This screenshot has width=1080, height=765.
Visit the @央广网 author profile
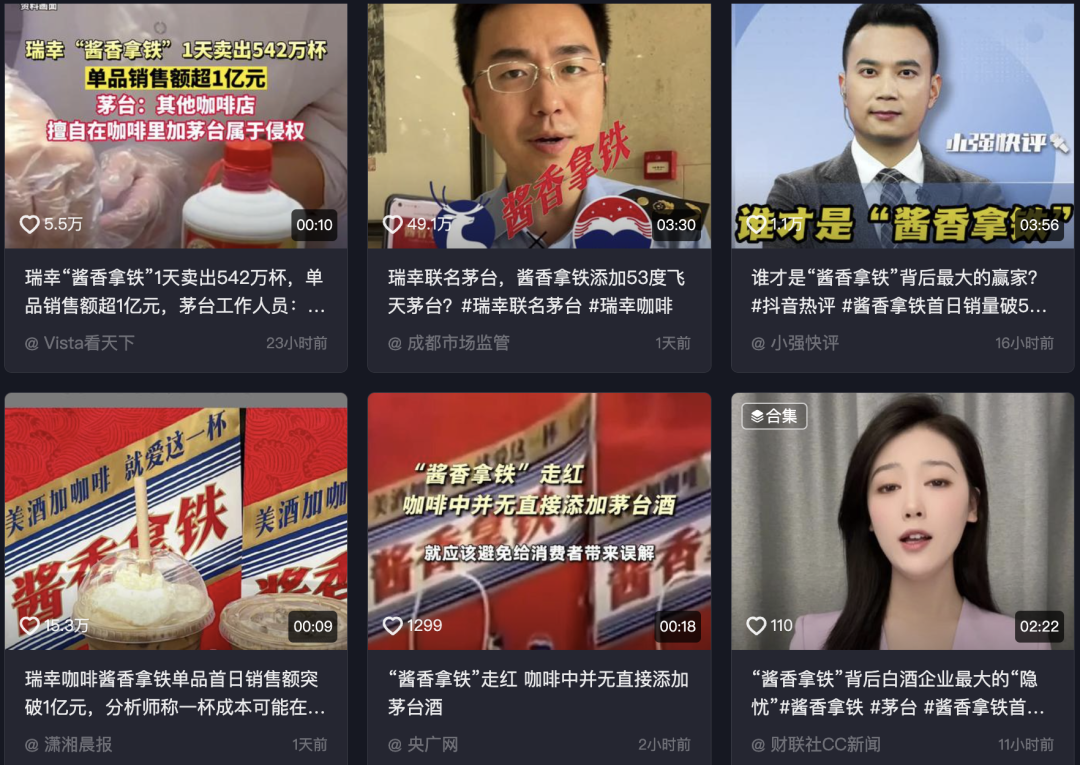click(423, 744)
